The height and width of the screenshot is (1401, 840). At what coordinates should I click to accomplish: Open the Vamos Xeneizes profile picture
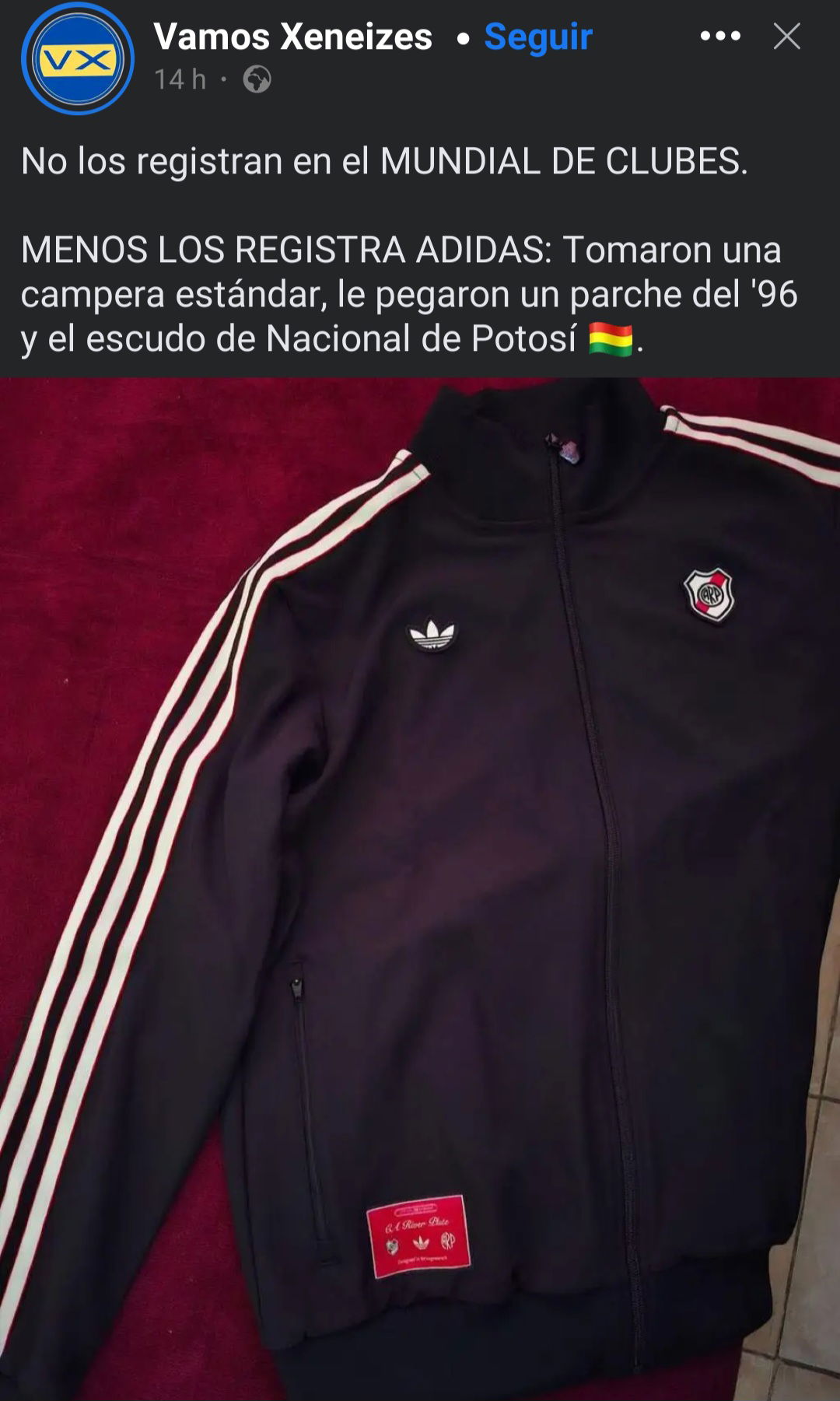click(78, 58)
